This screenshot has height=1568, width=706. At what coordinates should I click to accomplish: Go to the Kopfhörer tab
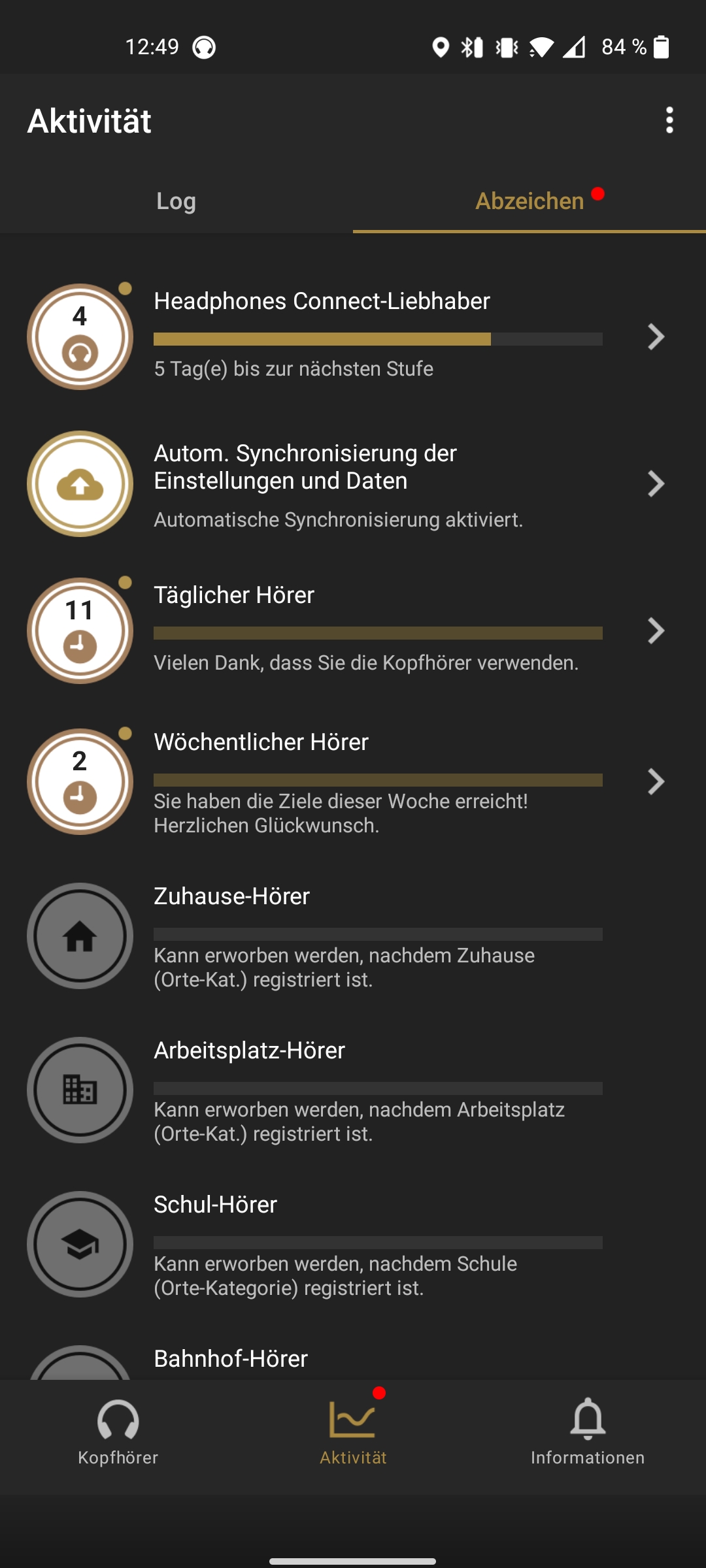[118, 1432]
